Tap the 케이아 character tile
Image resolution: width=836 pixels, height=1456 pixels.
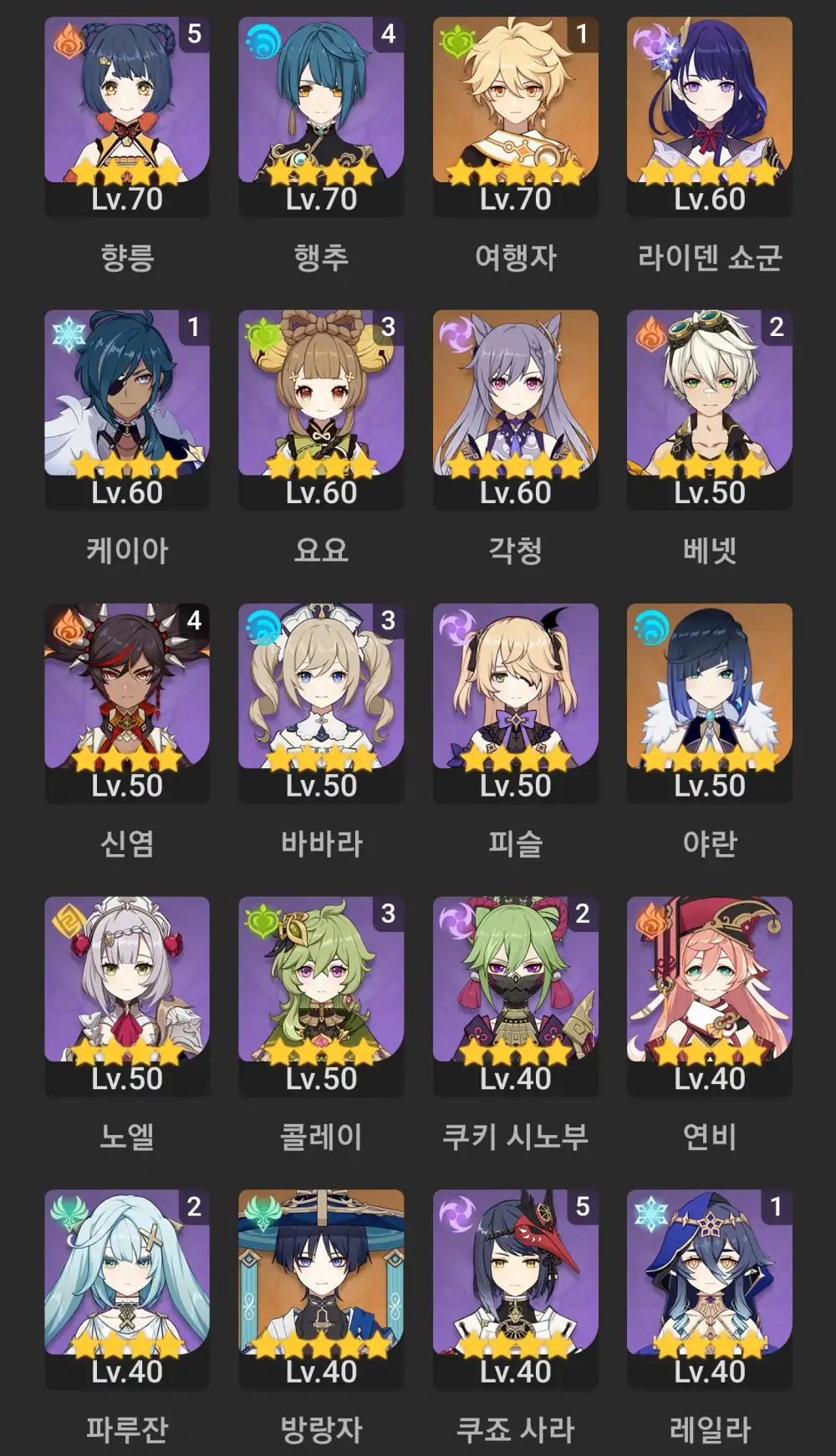click(127, 409)
